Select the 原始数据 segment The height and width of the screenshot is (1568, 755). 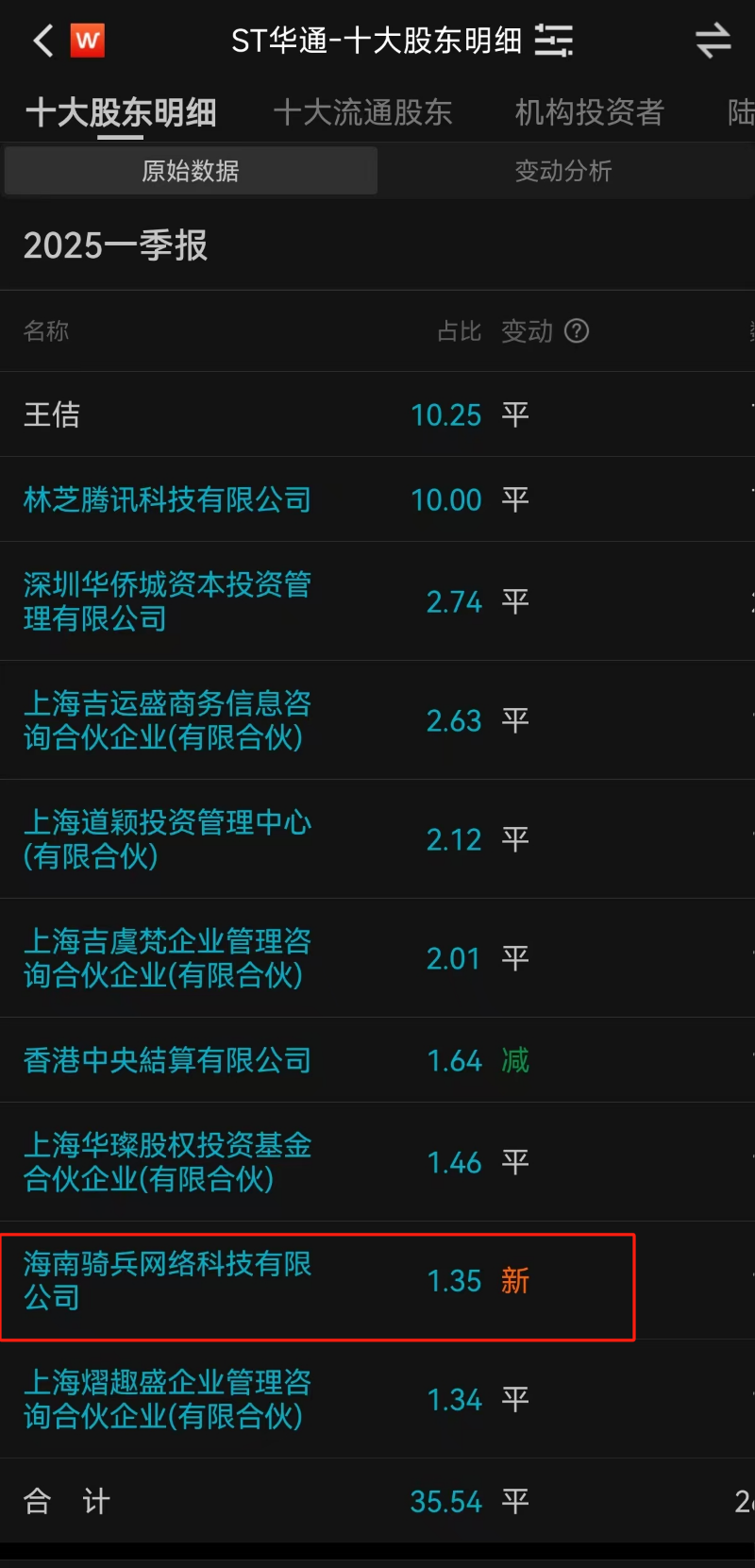pos(191,171)
